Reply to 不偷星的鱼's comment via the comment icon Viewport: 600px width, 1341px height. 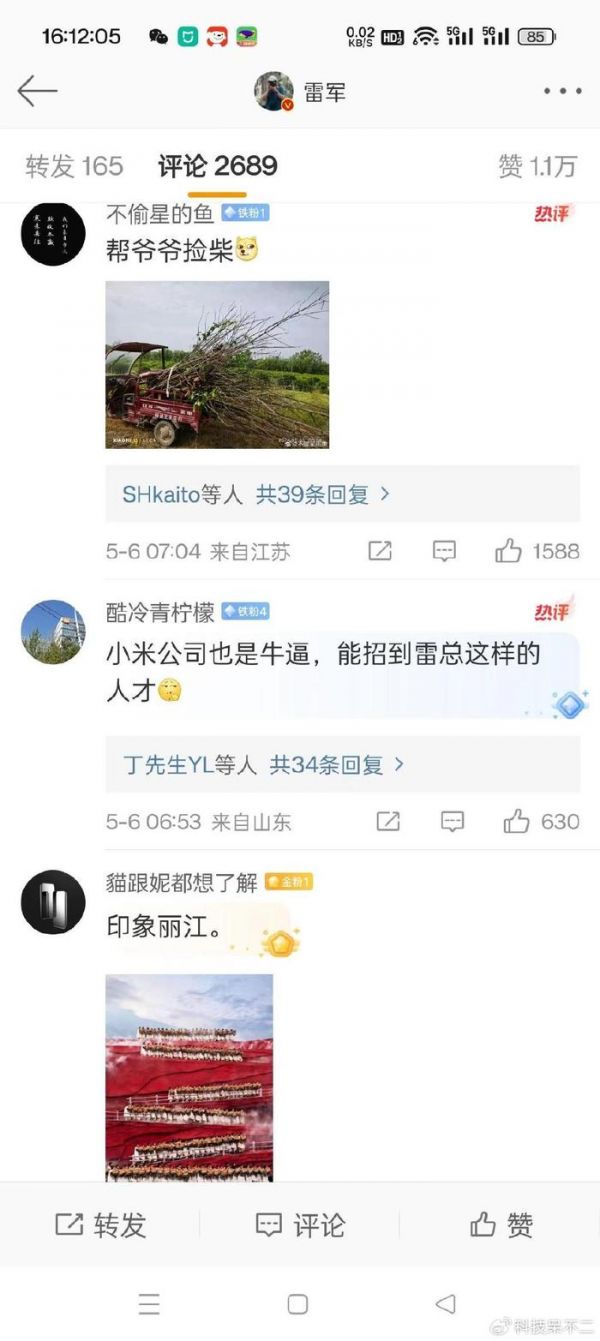[x=444, y=550]
